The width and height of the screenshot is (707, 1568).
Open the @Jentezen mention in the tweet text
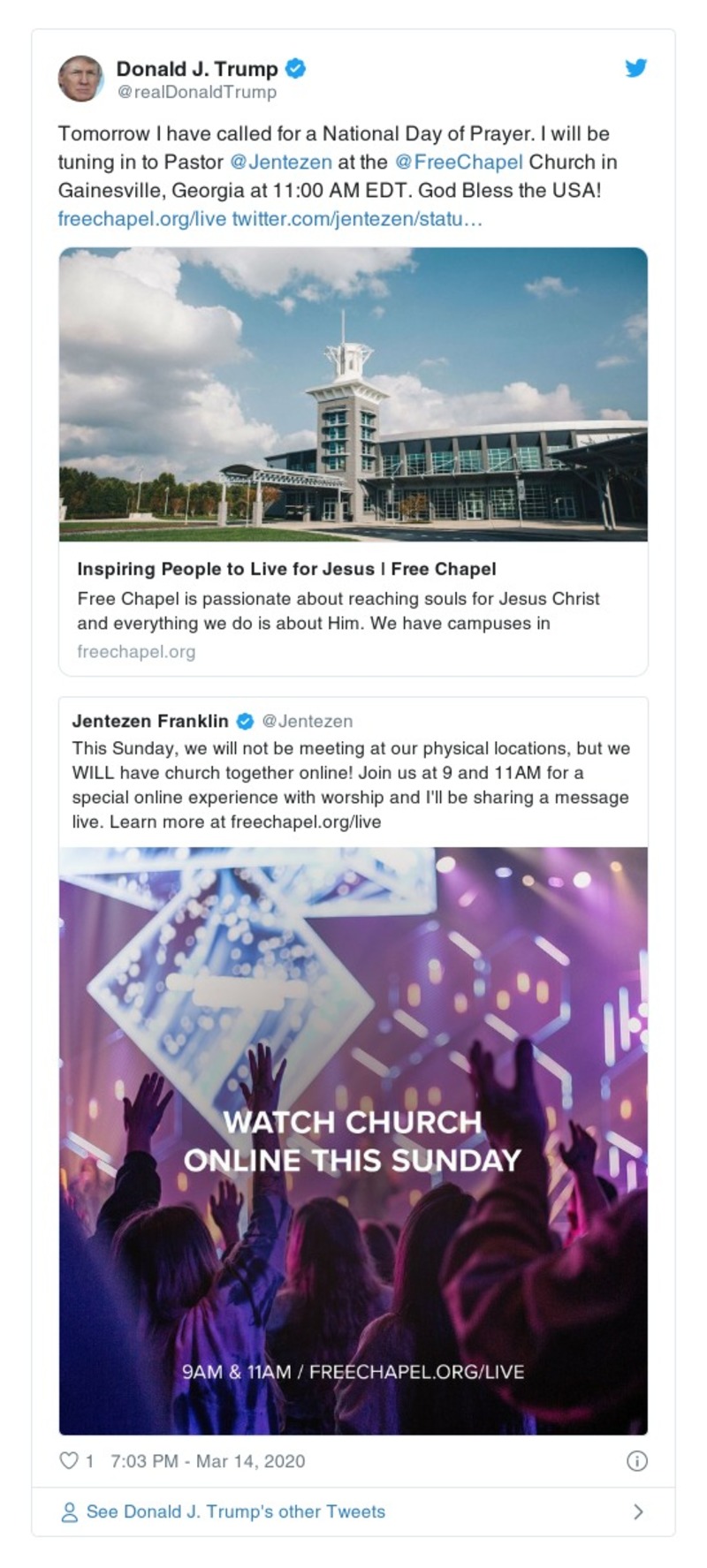click(281, 162)
